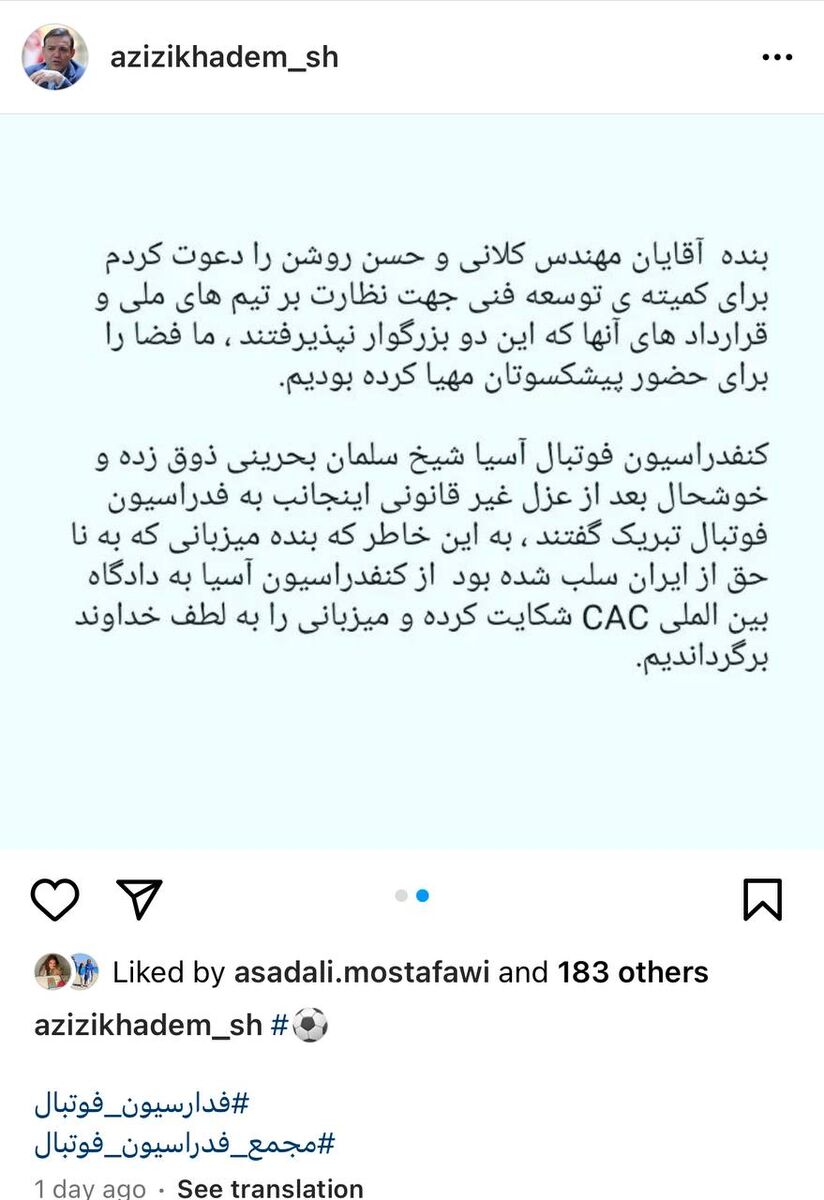The width and height of the screenshot is (824, 1200).
Task: Click azizikhadem_sh's profile picture
Action: [x=55, y=57]
